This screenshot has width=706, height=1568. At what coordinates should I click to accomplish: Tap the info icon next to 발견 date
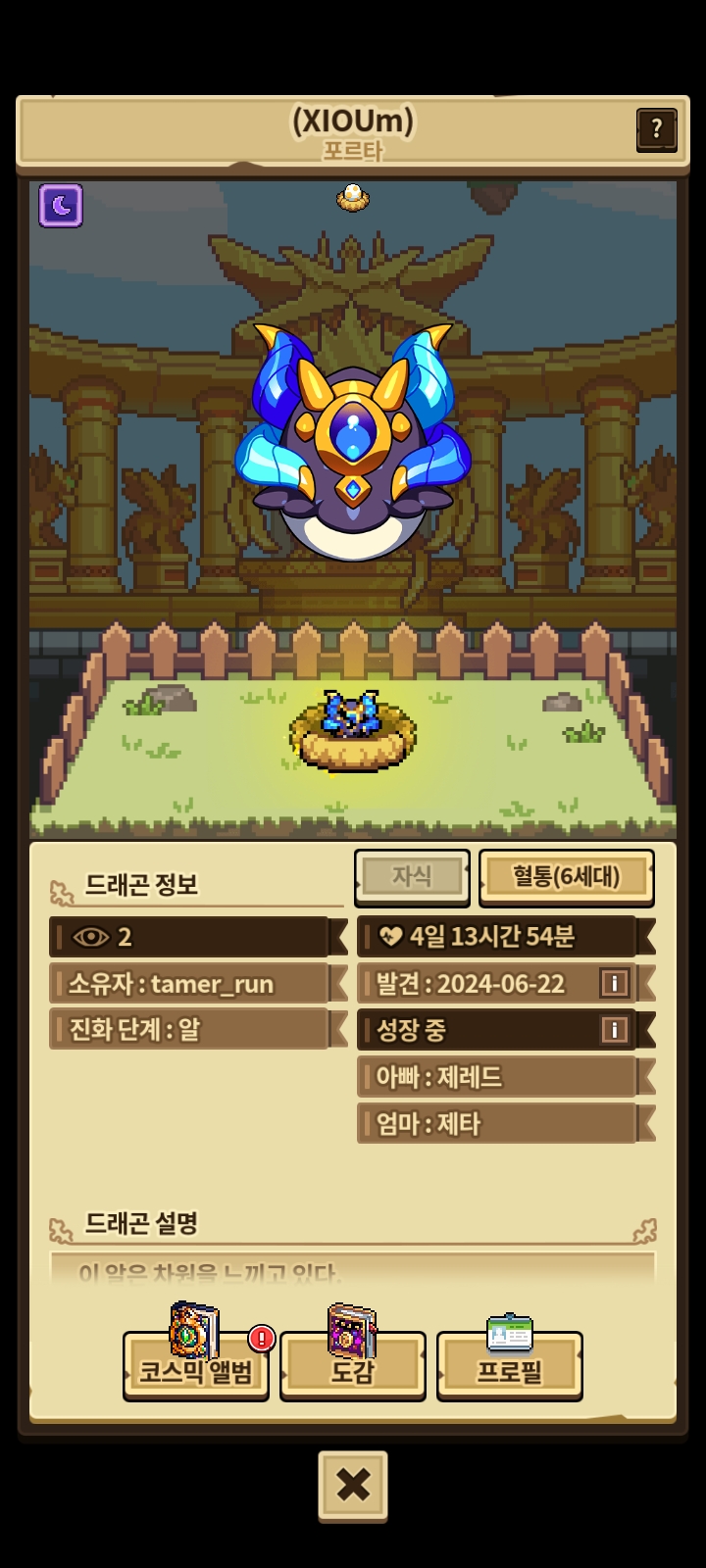pyautogui.click(x=614, y=983)
